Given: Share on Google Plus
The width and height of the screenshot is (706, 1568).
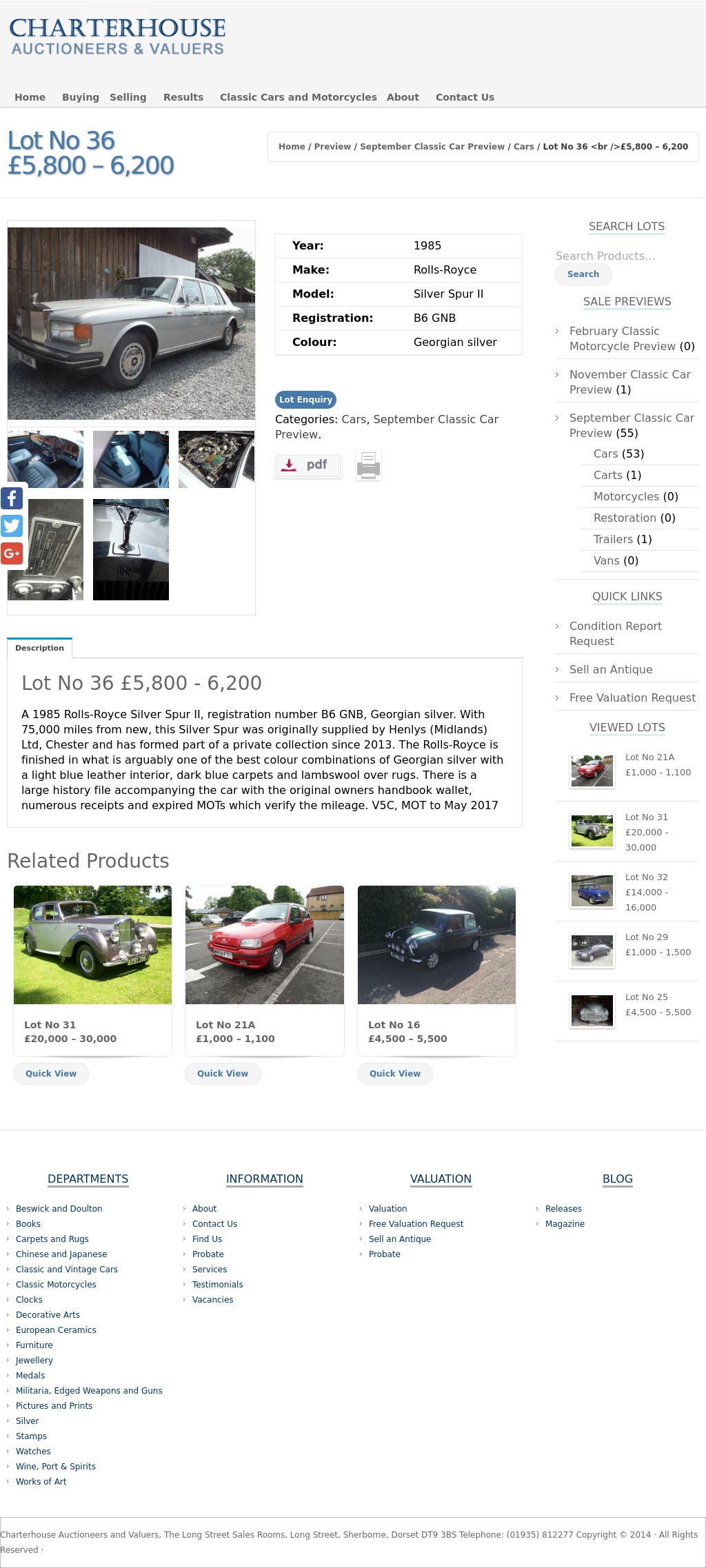Looking at the screenshot, I should coord(12,553).
